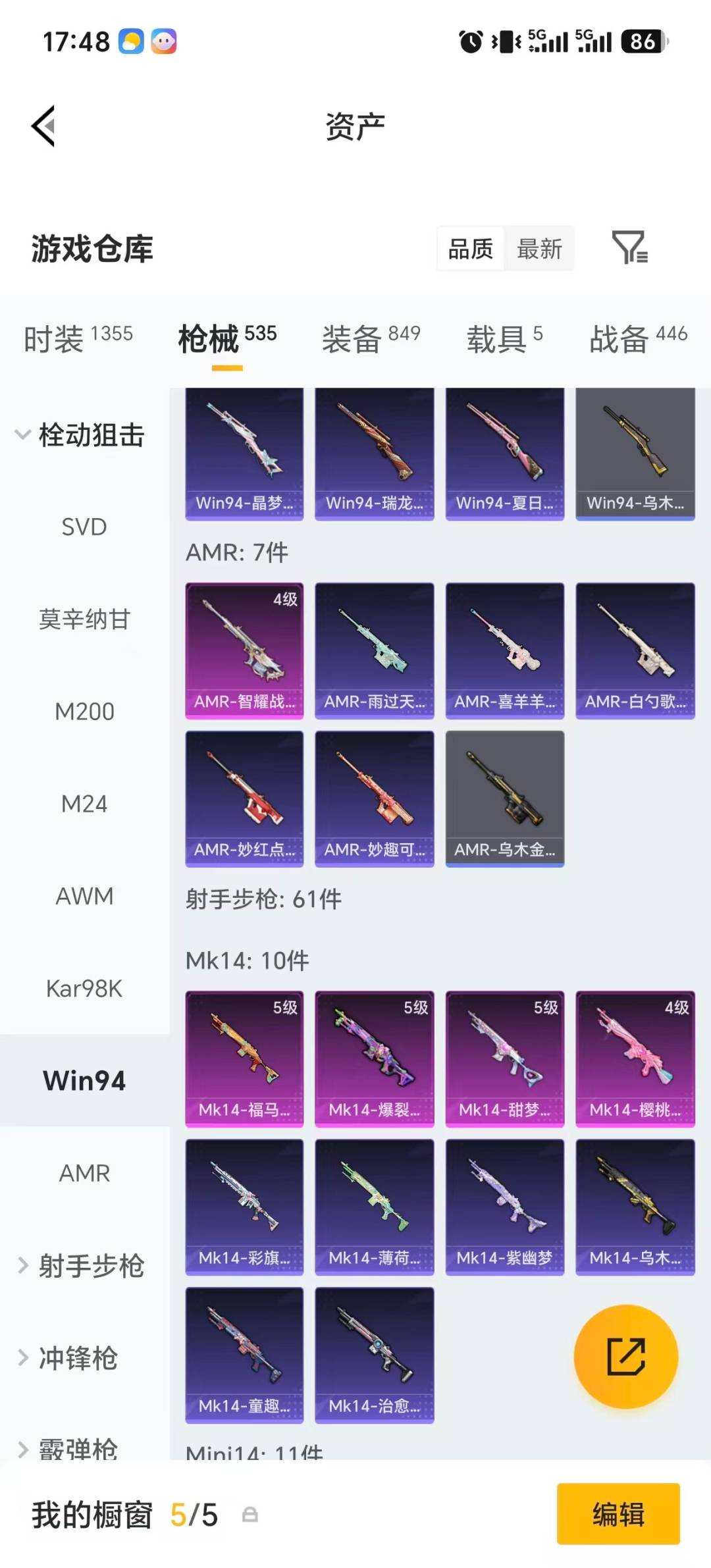Sort the warehouse by 品质
The image size is (711, 1568).
pos(471,249)
